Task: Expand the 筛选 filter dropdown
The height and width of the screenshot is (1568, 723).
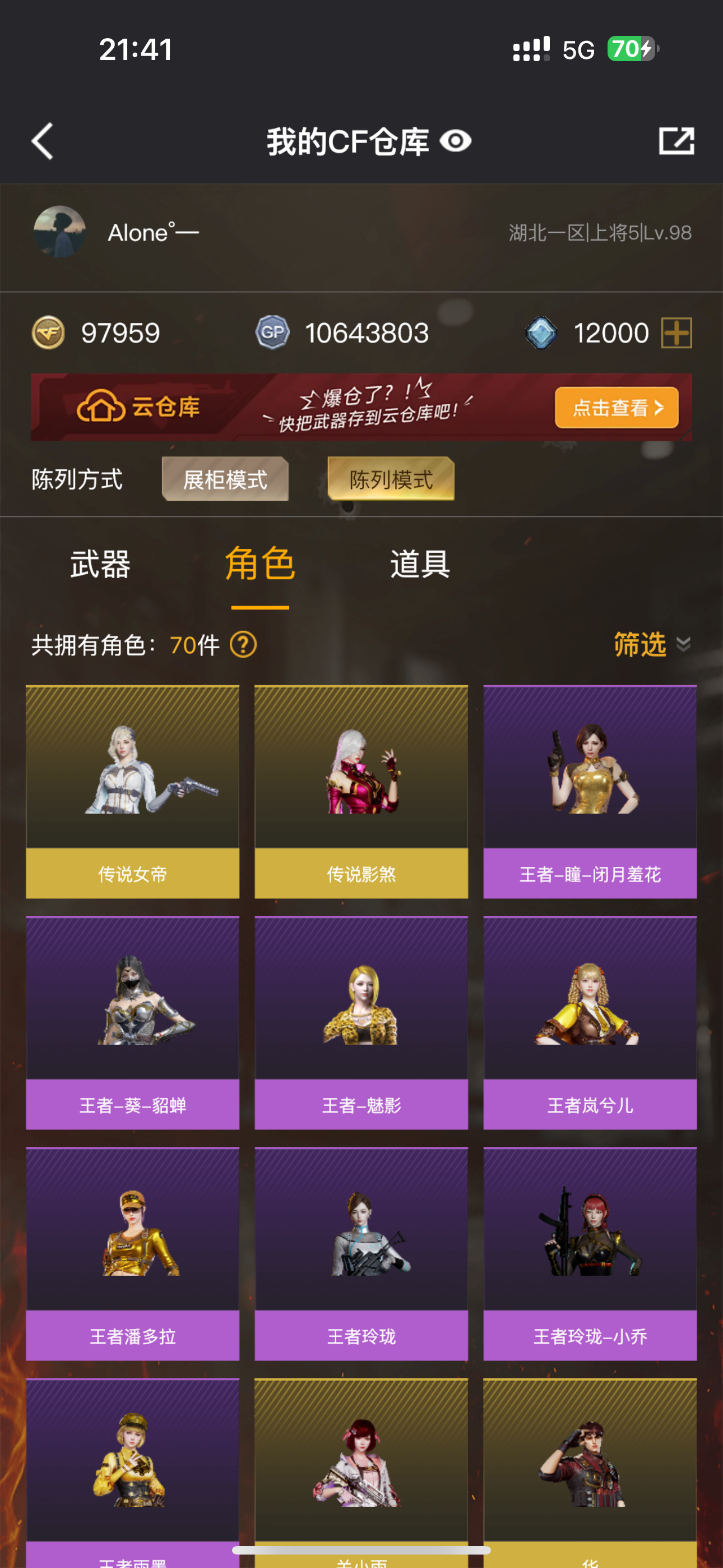Action: pyautogui.click(x=651, y=644)
